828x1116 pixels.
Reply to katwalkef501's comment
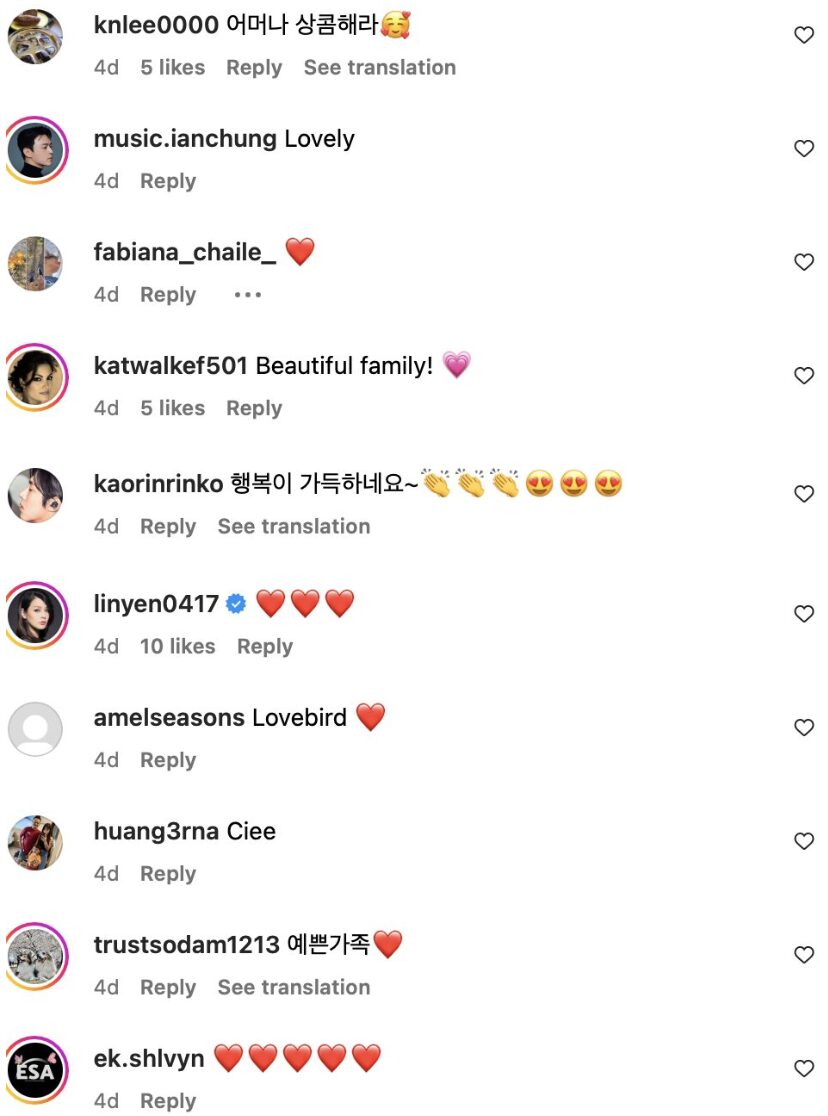[254, 408]
